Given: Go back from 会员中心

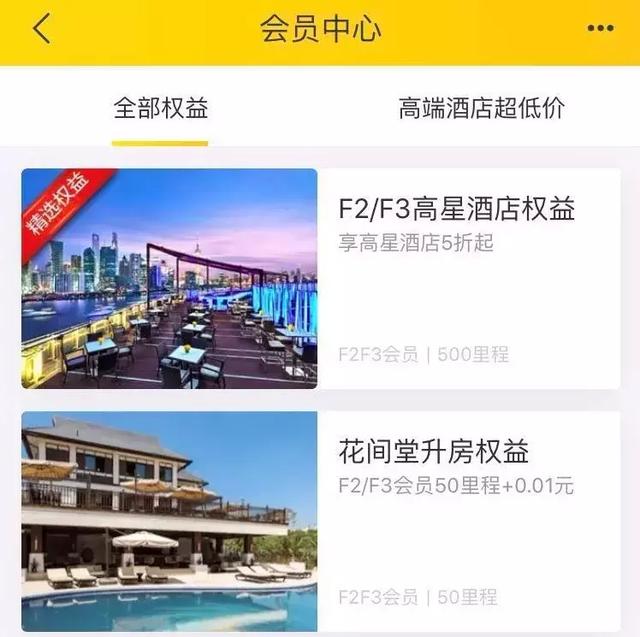Looking at the screenshot, I should coord(41,30).
